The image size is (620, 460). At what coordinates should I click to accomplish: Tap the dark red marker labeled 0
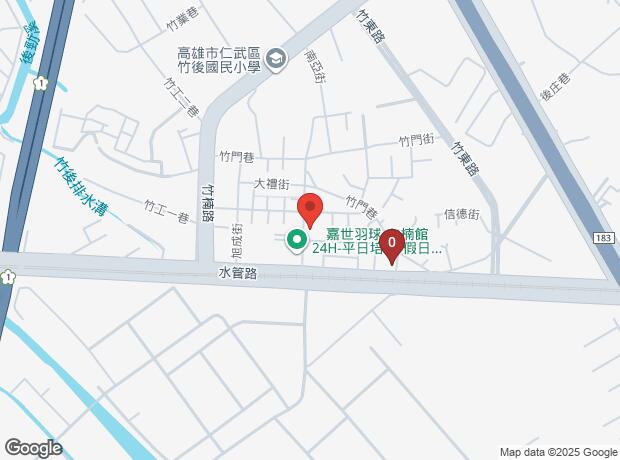391,243
